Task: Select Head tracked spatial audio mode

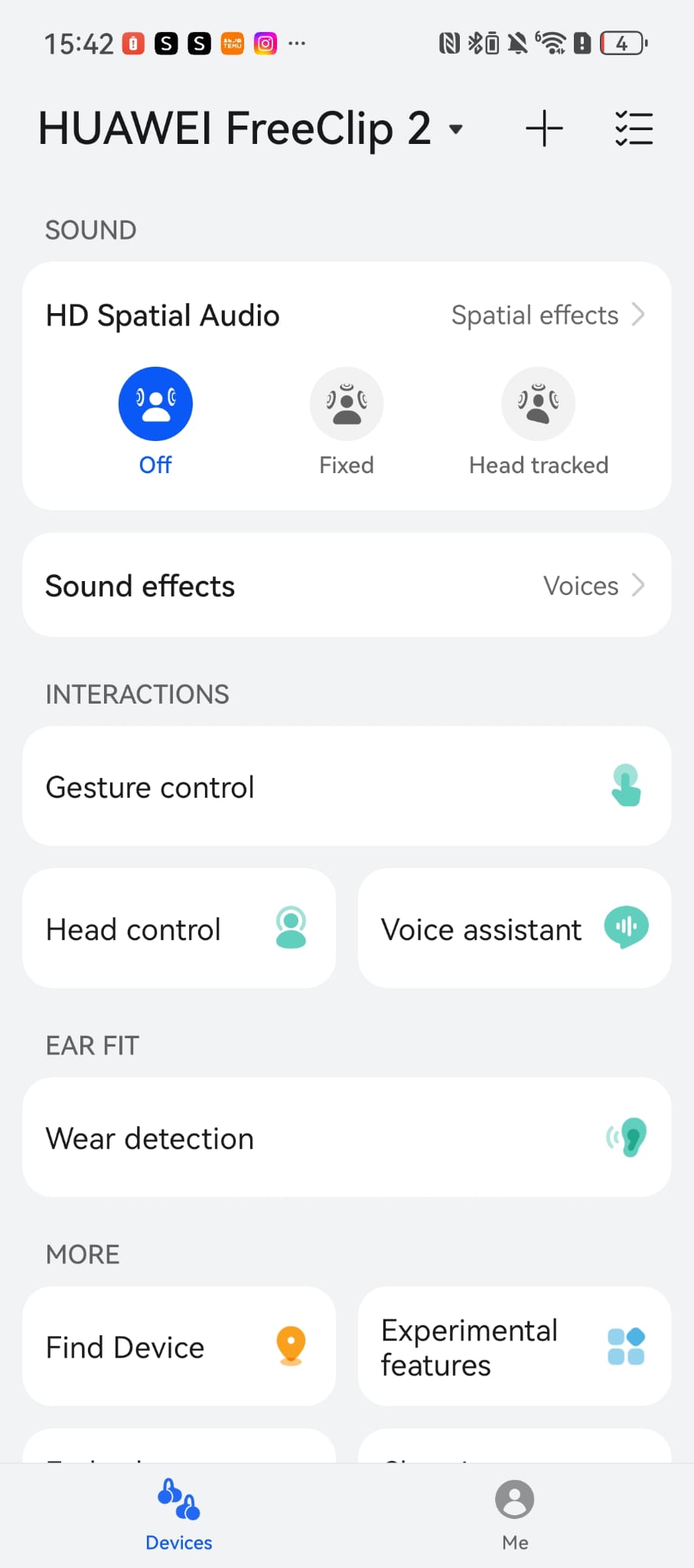Action: point(538,404)
